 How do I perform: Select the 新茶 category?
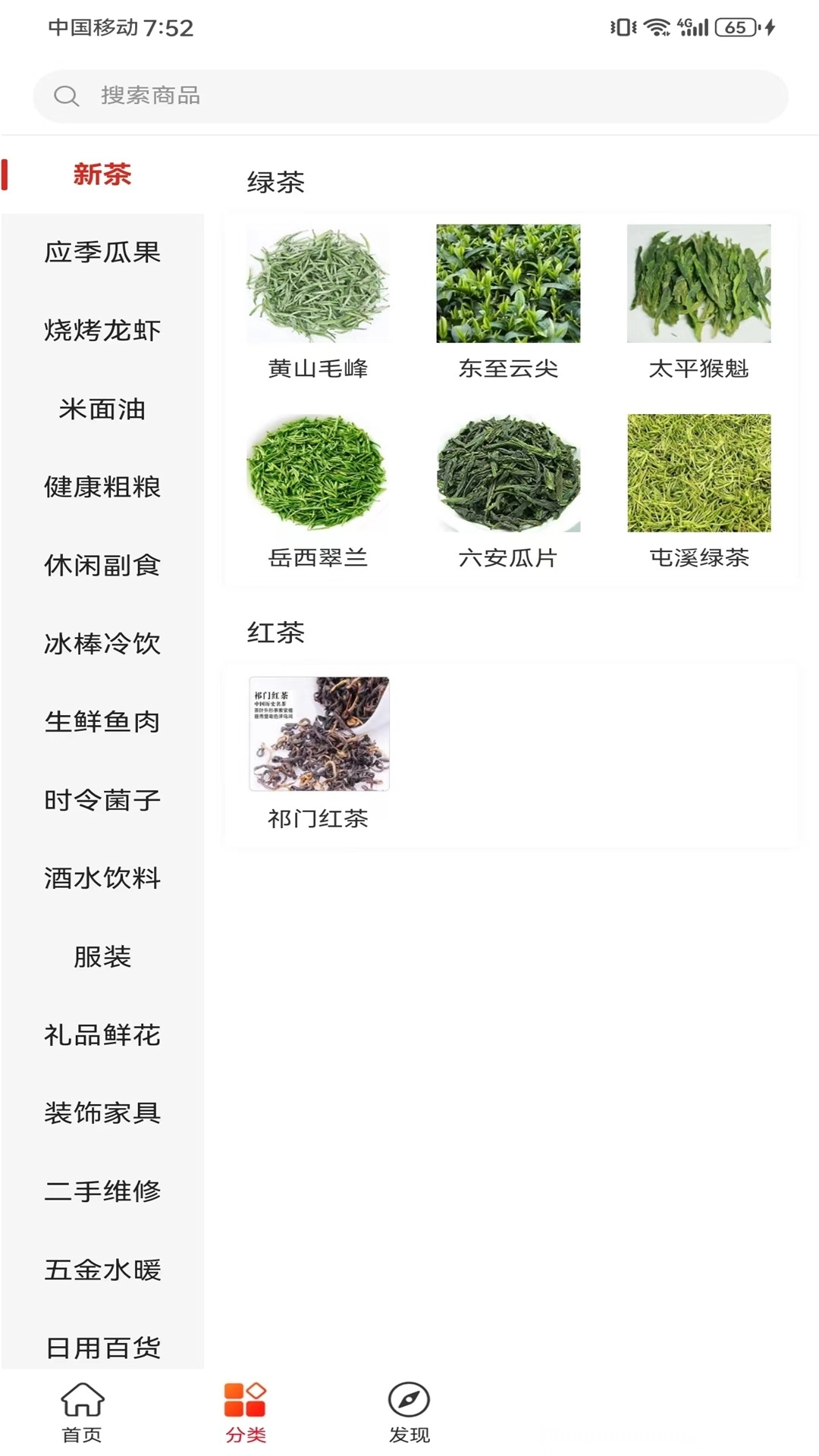102,174
